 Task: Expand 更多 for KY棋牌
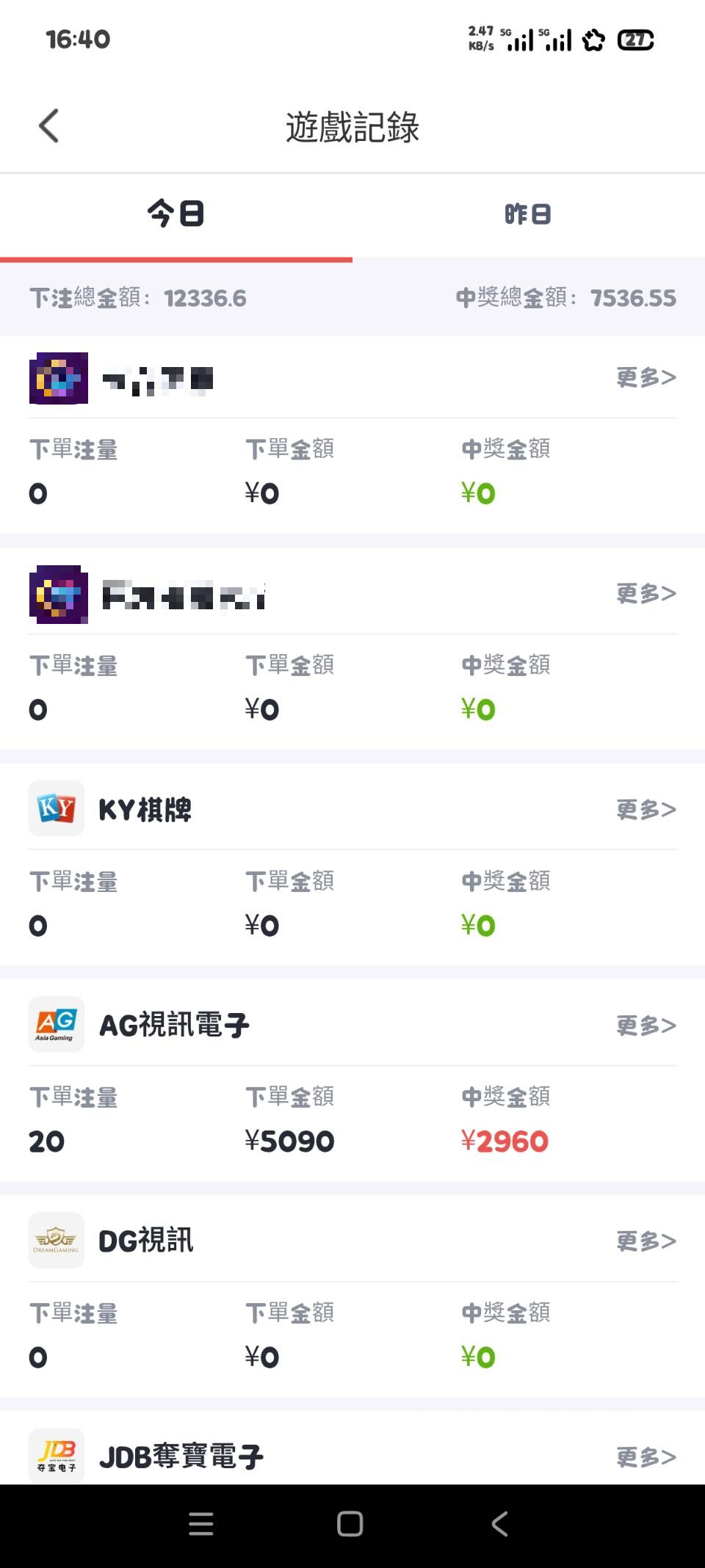(645, 810)
